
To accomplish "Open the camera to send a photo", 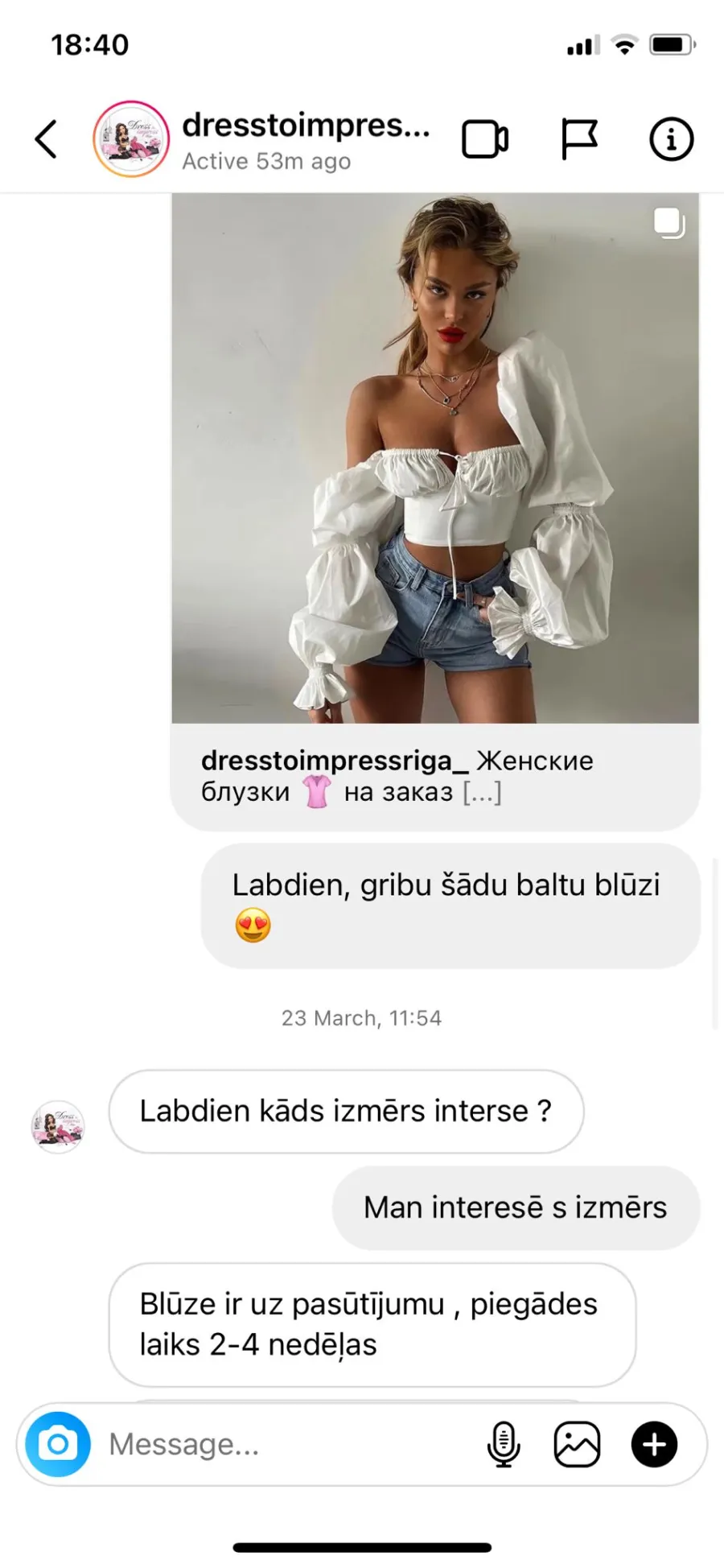I will point(58,1443).
